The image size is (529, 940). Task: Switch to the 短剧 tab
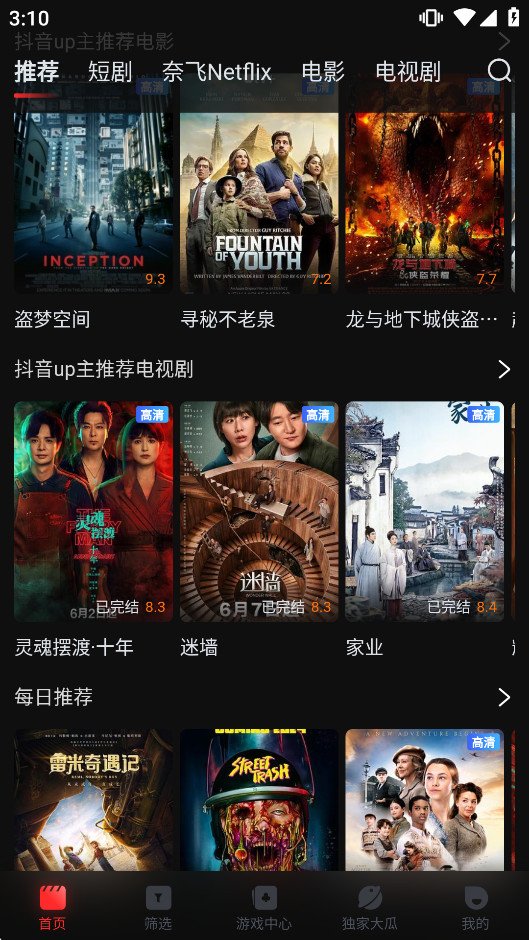(x=110, y=71)
